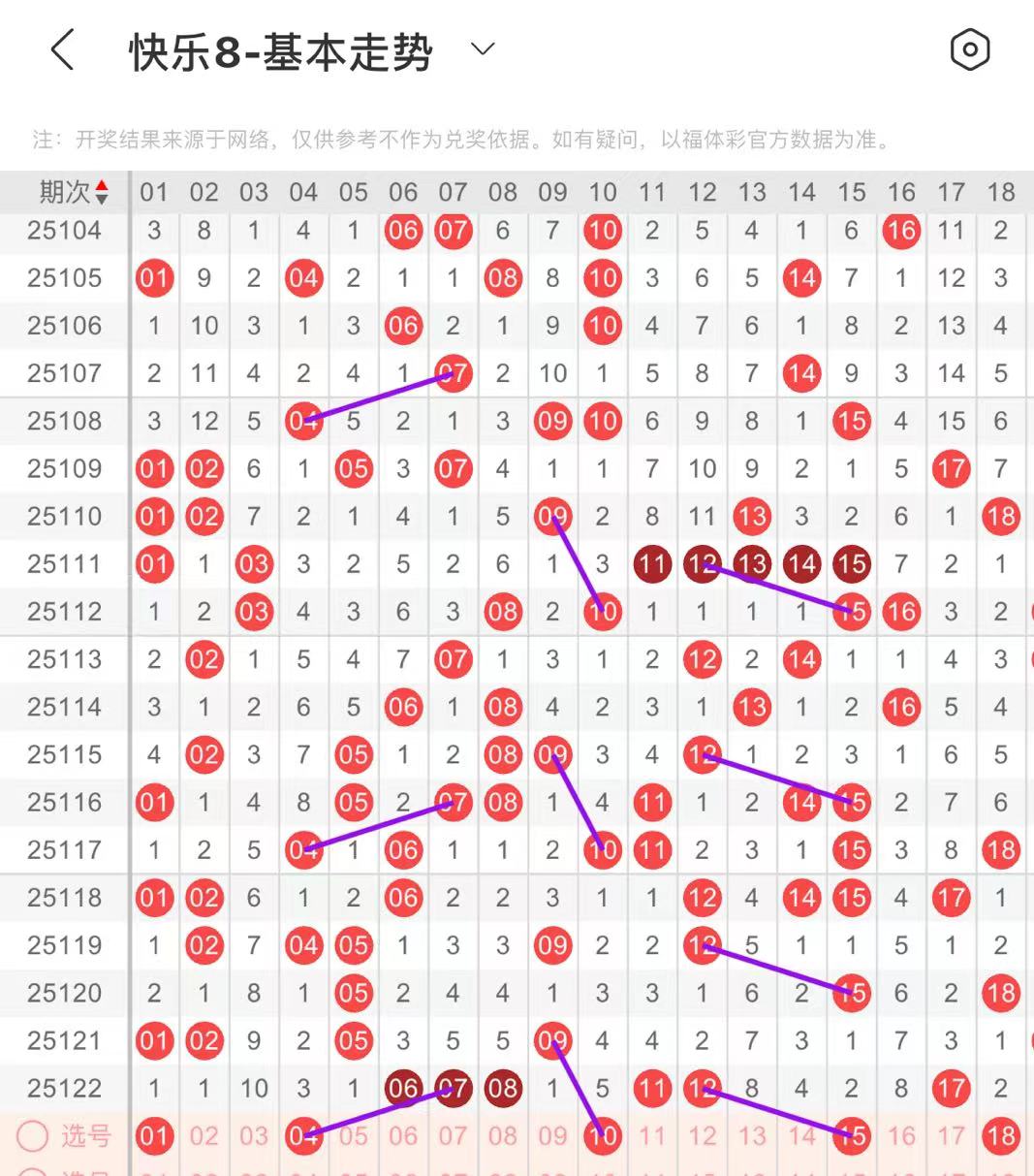This screenshot has width=1034, height=1176.
Task: Pick number 16 in the 选号 row
Action: tap(901, 1135)
